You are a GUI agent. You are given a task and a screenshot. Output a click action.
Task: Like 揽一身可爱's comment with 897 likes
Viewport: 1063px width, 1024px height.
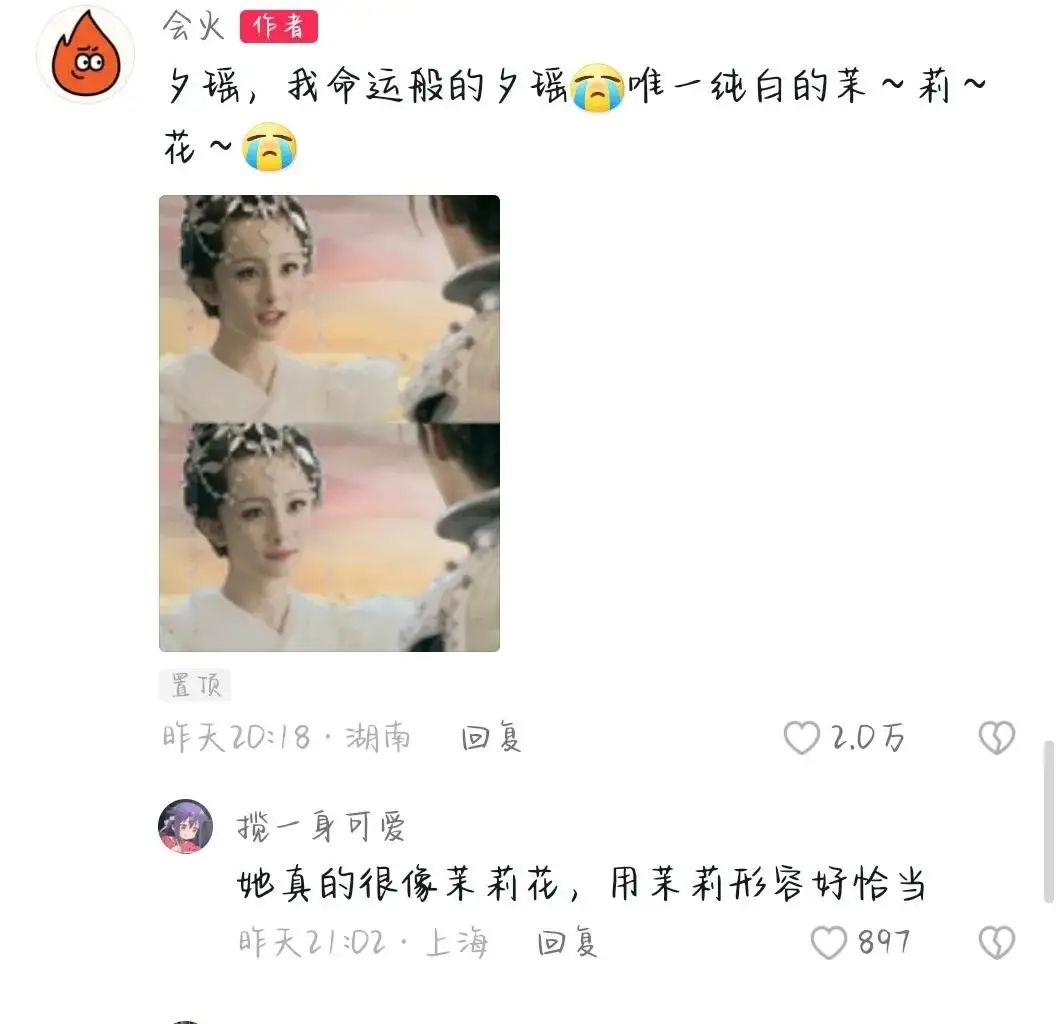[828, 942]
